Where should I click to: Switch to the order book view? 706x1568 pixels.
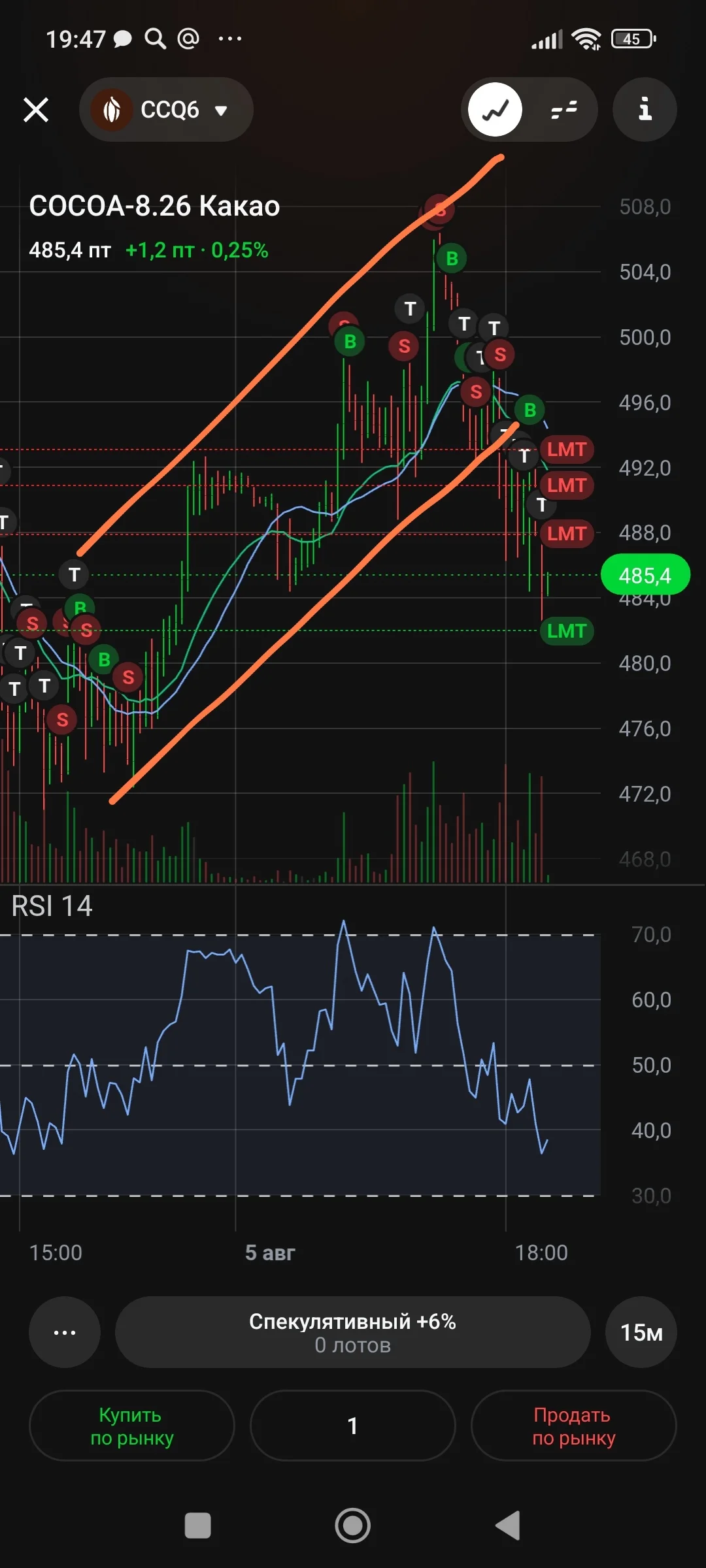[x=563, y=110]
